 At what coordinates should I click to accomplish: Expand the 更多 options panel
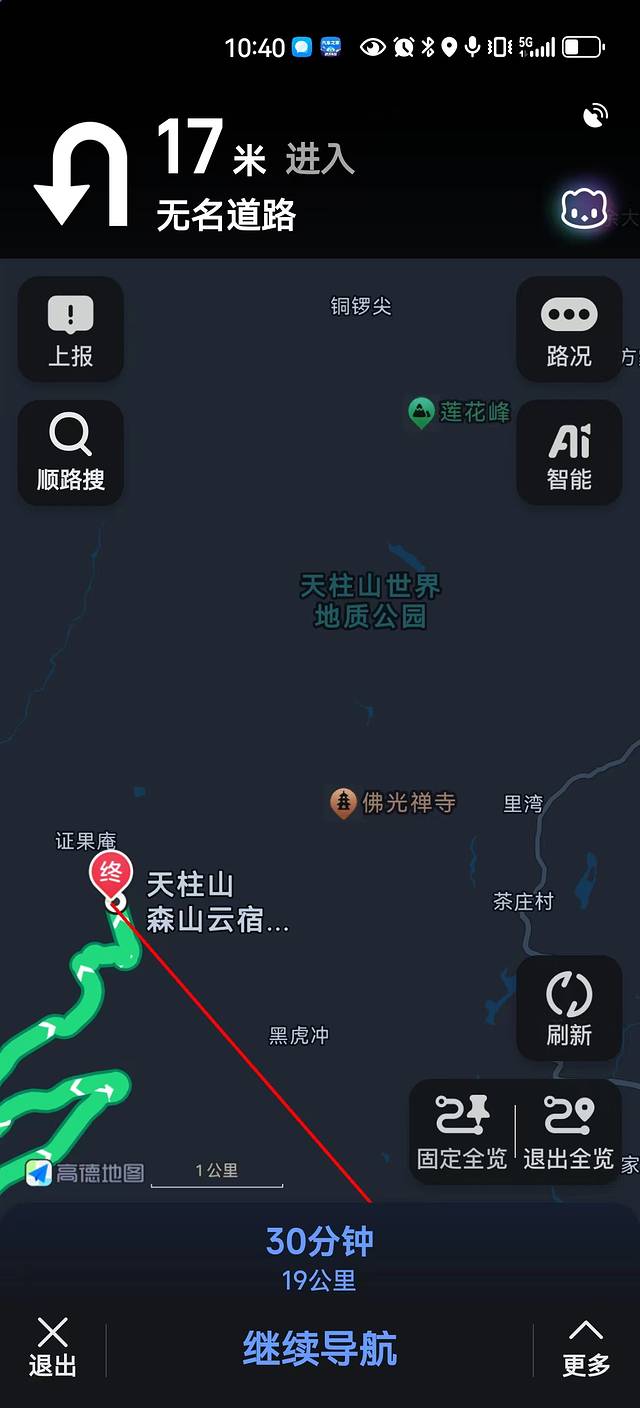point(586,1346)
